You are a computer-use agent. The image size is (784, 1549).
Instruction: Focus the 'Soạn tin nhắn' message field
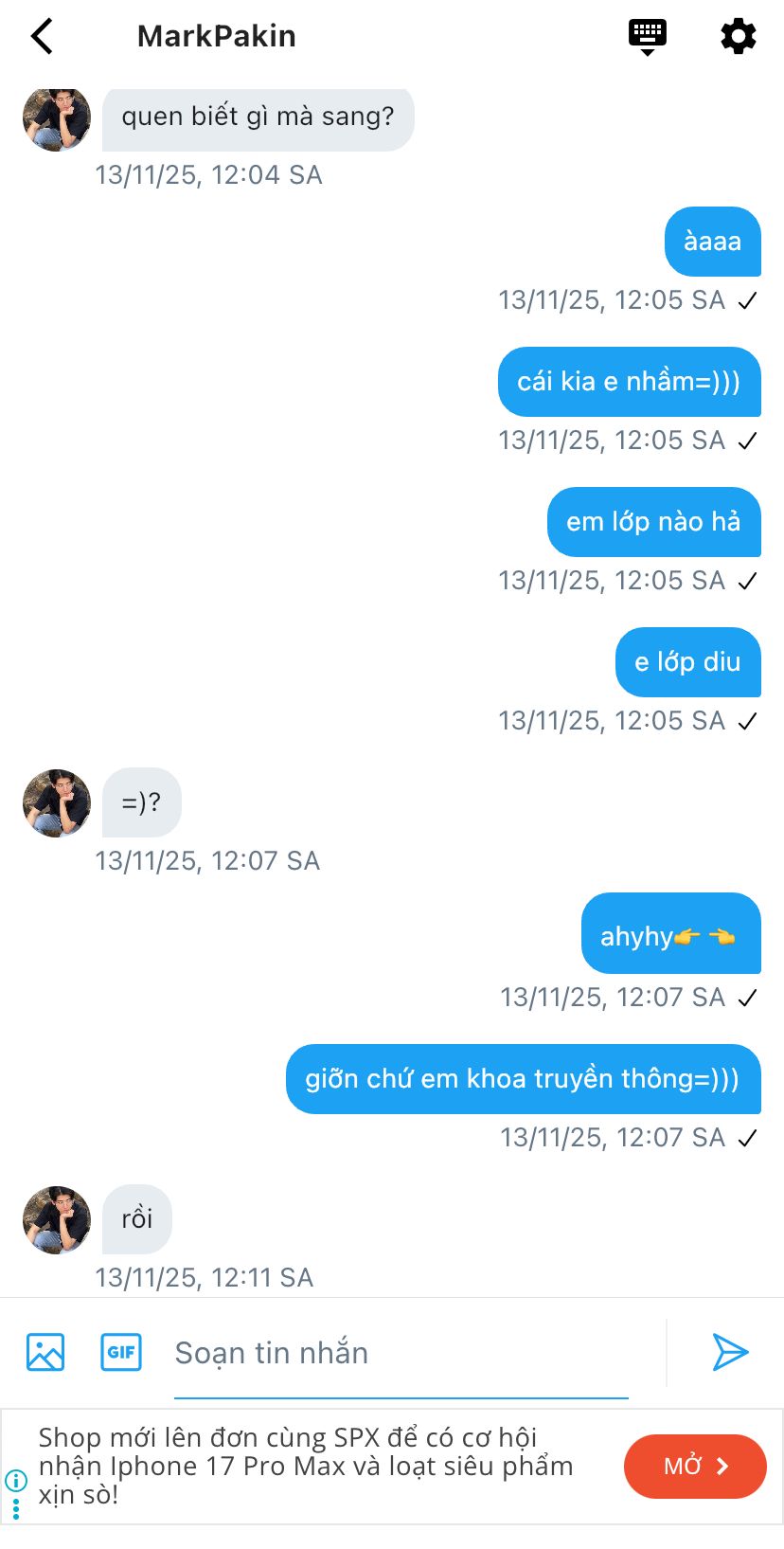401,1353
